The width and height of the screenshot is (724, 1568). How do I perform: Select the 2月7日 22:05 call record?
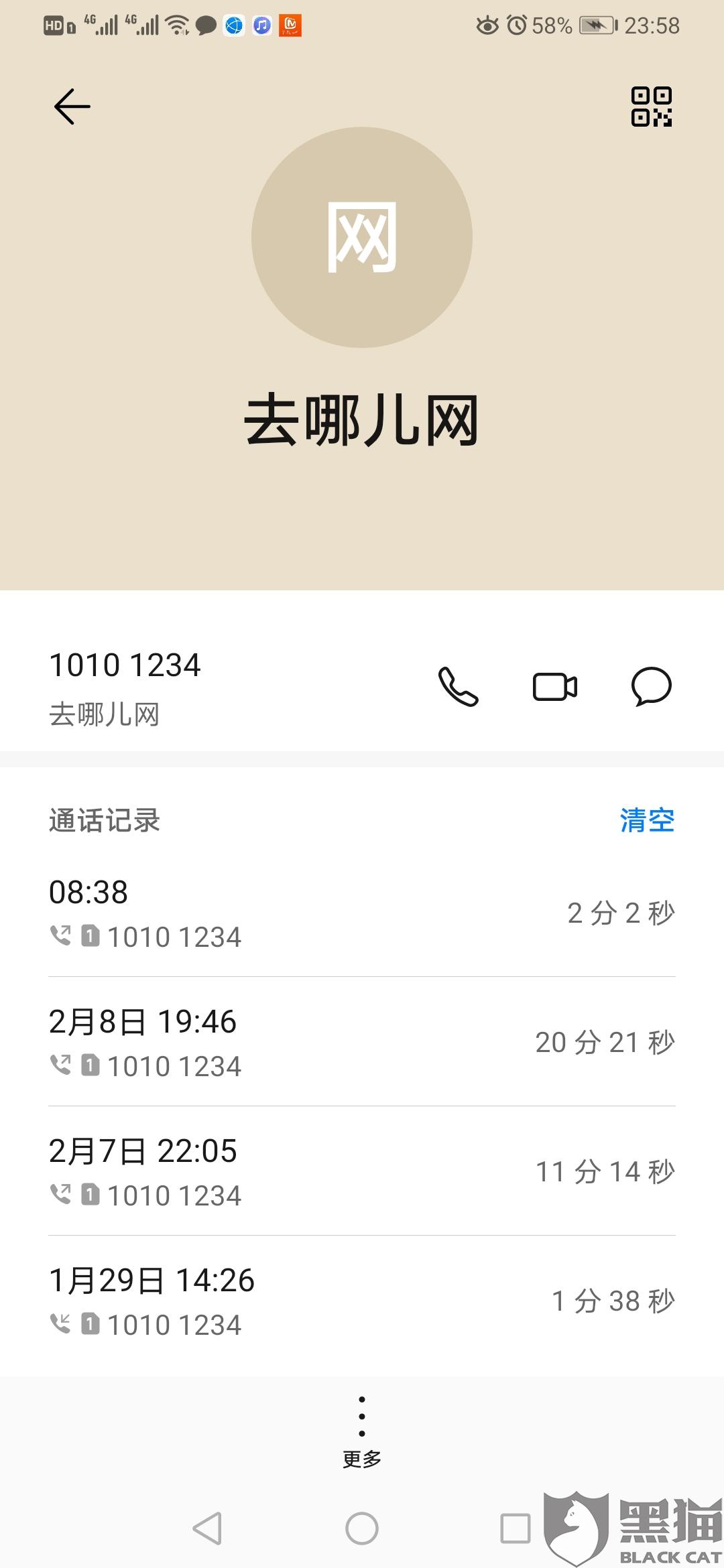[362, 1171]
